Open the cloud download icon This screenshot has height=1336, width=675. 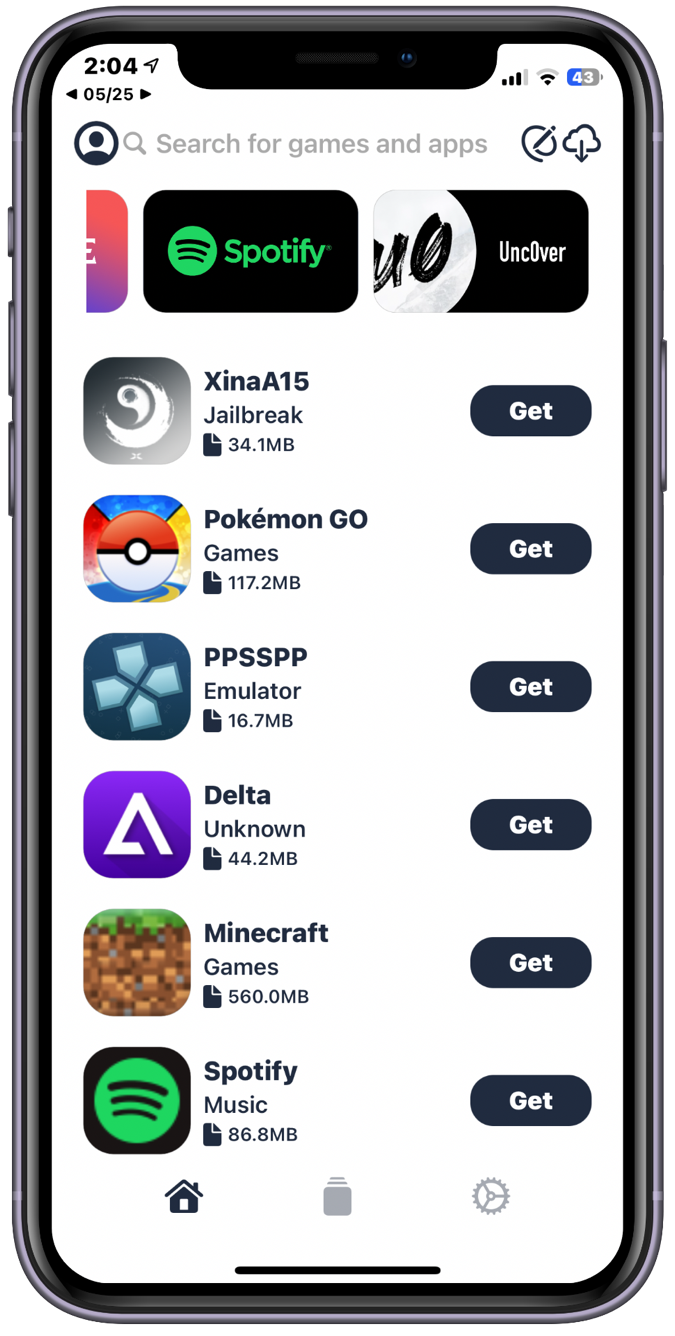[x=582, y=144]
